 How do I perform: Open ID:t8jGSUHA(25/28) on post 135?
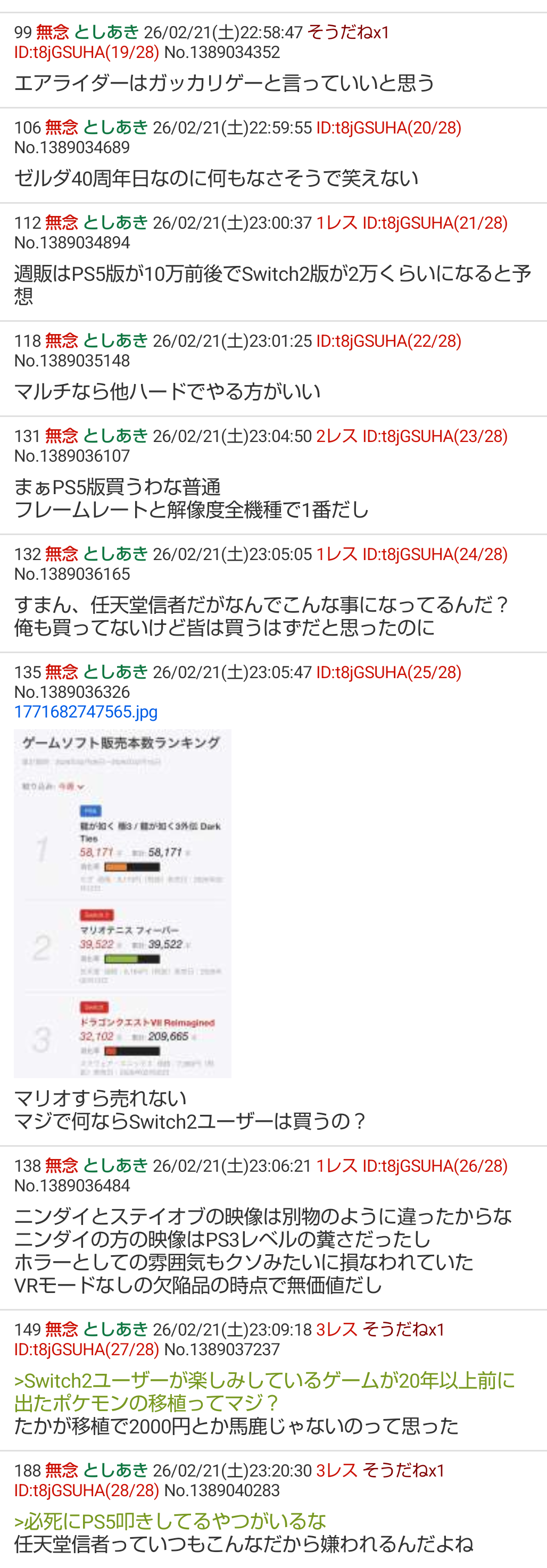click(388, 672)
